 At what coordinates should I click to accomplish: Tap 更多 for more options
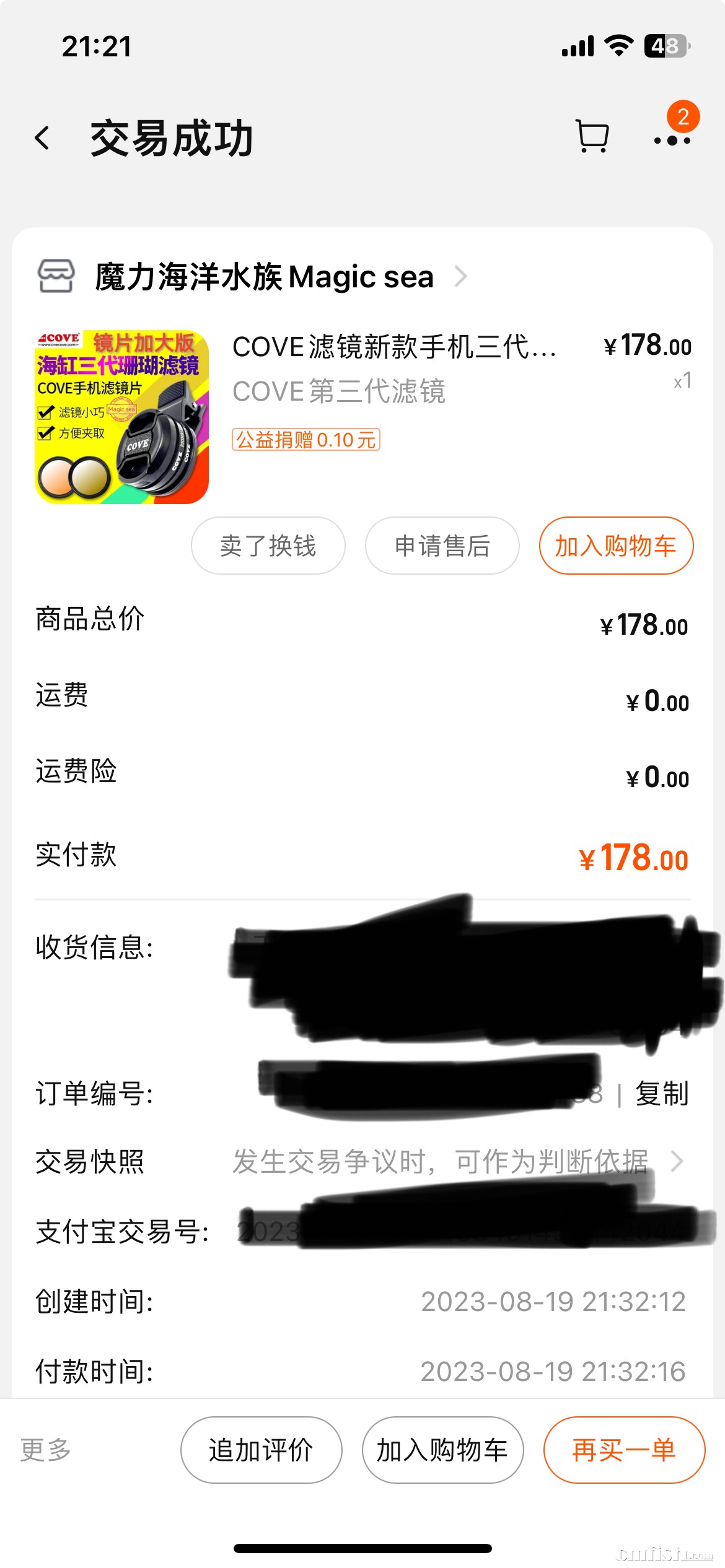(46, 1450)
